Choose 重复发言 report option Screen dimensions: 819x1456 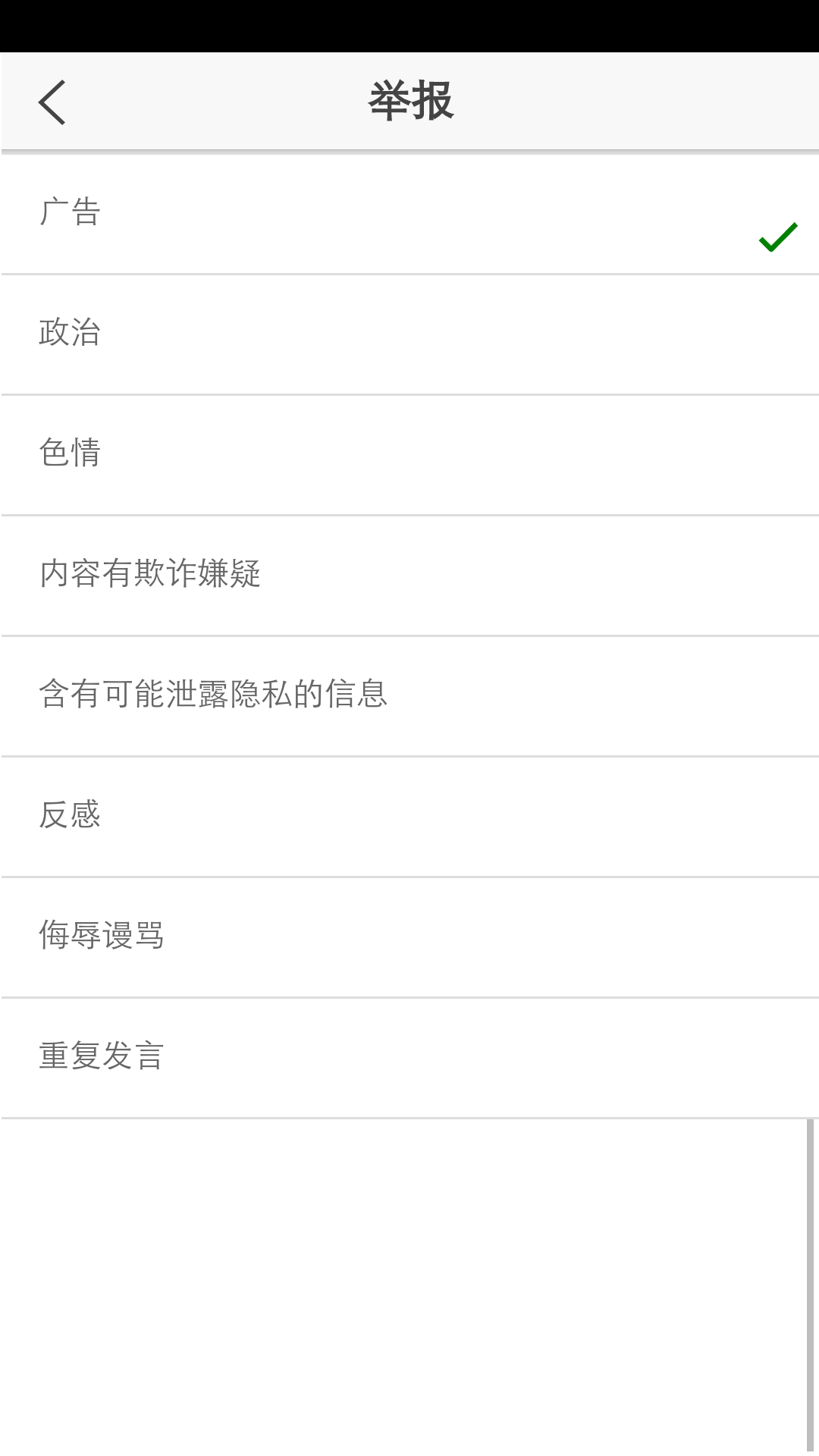click(x=409, y=1057)
